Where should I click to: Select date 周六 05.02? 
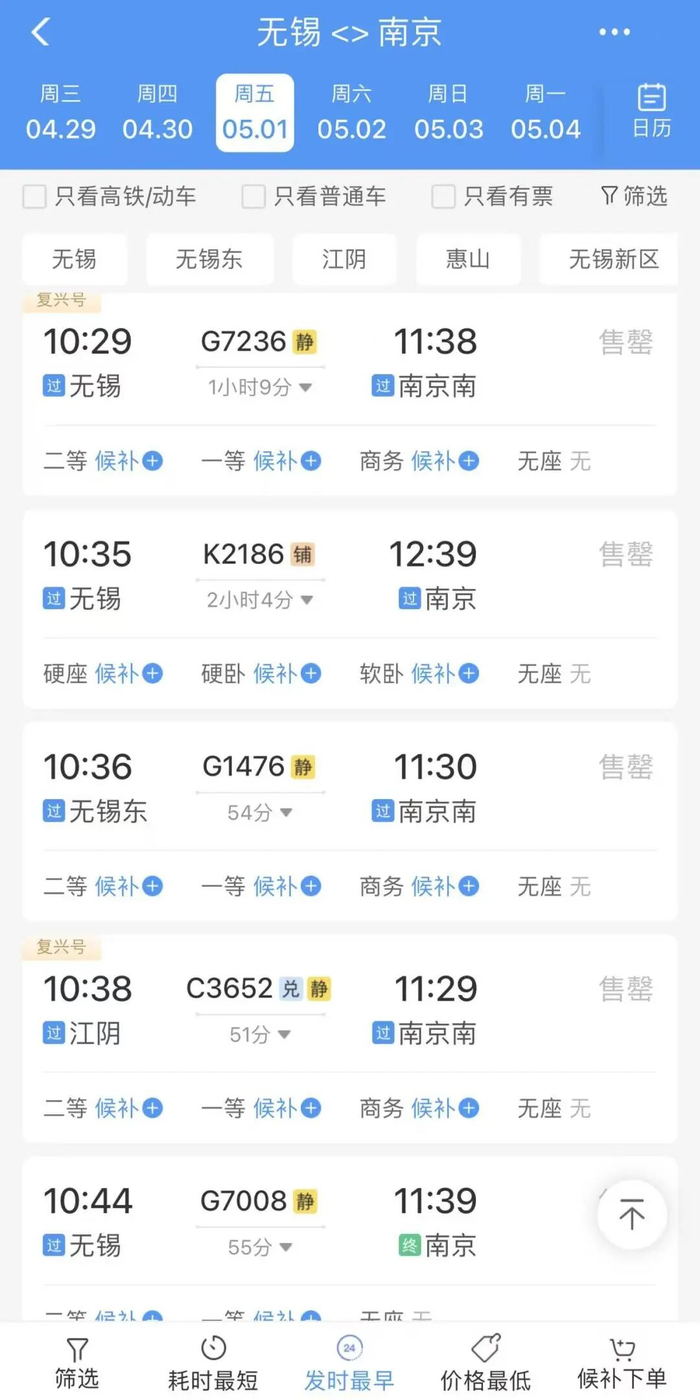click(x=351, y=112)
